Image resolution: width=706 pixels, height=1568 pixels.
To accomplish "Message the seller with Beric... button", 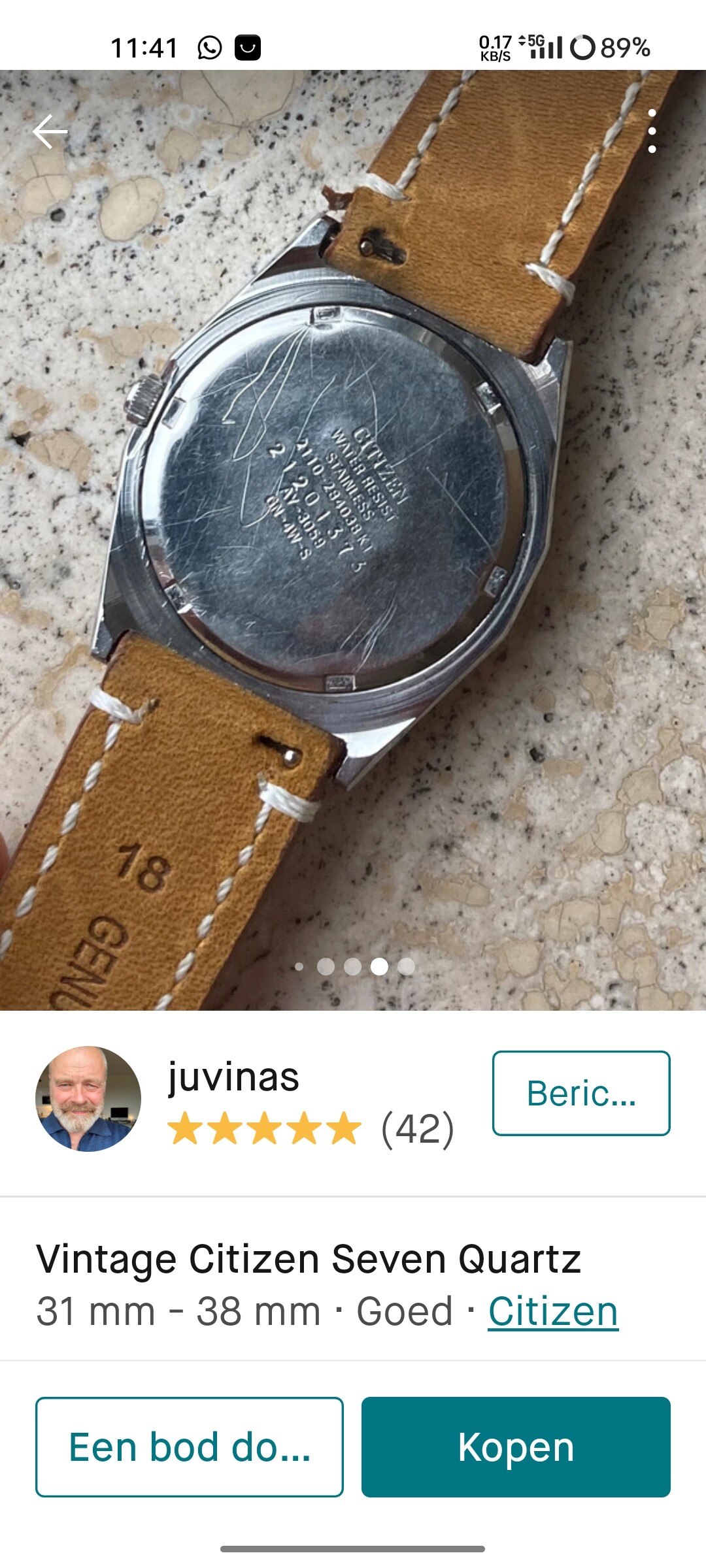I will [x=580, y=1093].
